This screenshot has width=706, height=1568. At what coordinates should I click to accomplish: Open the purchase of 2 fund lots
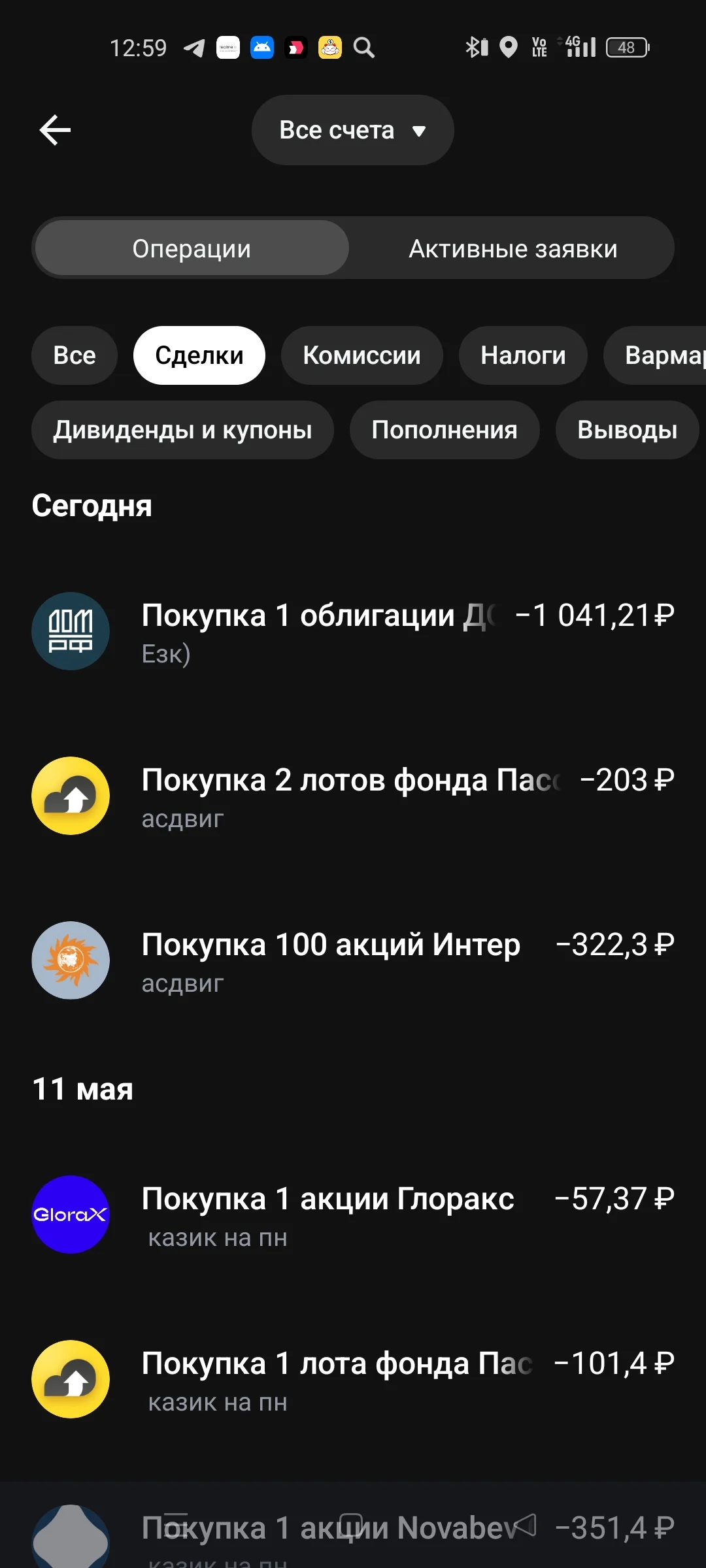point(353,796)
